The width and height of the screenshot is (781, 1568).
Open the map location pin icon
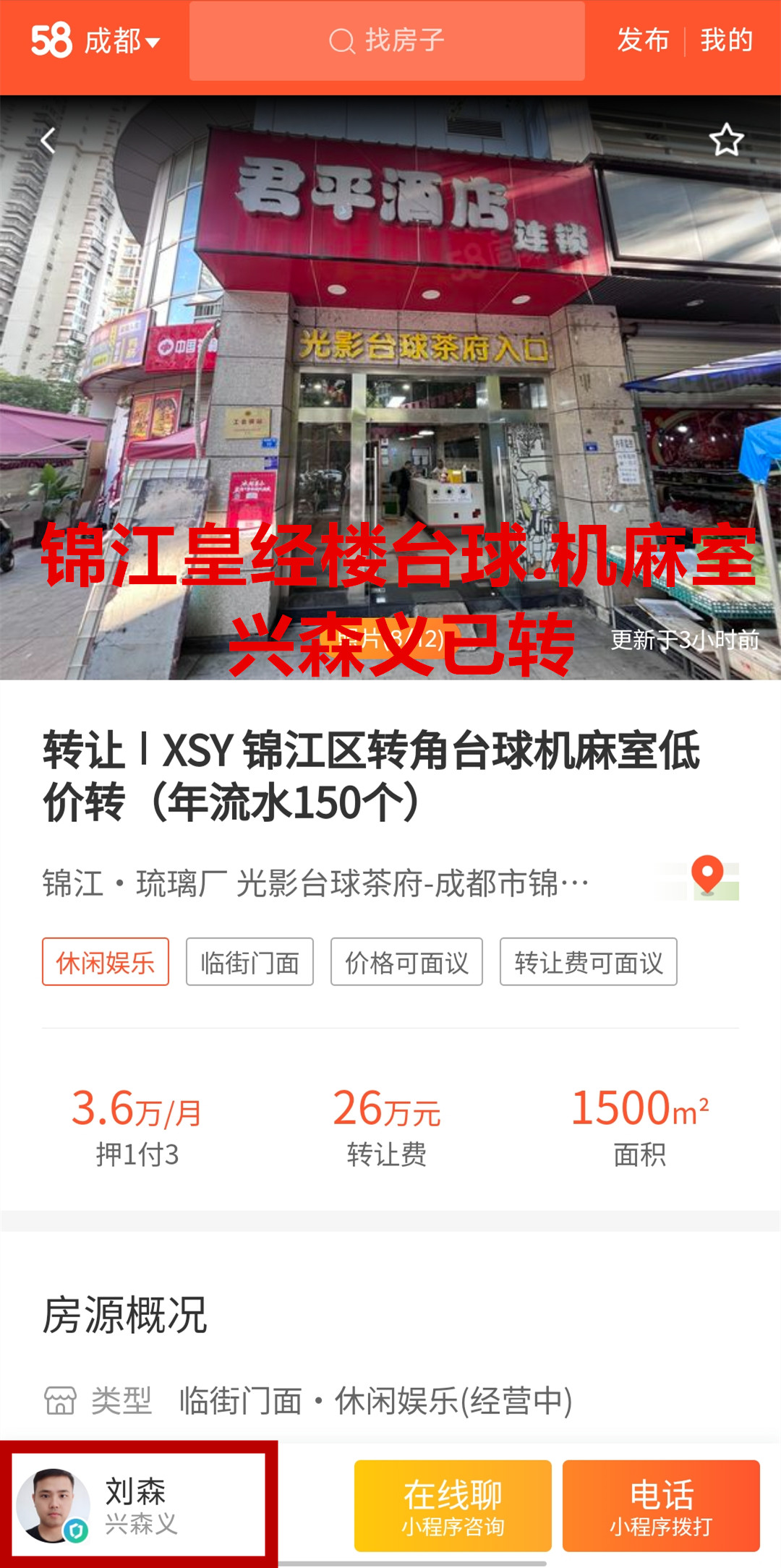click(708, 878)
